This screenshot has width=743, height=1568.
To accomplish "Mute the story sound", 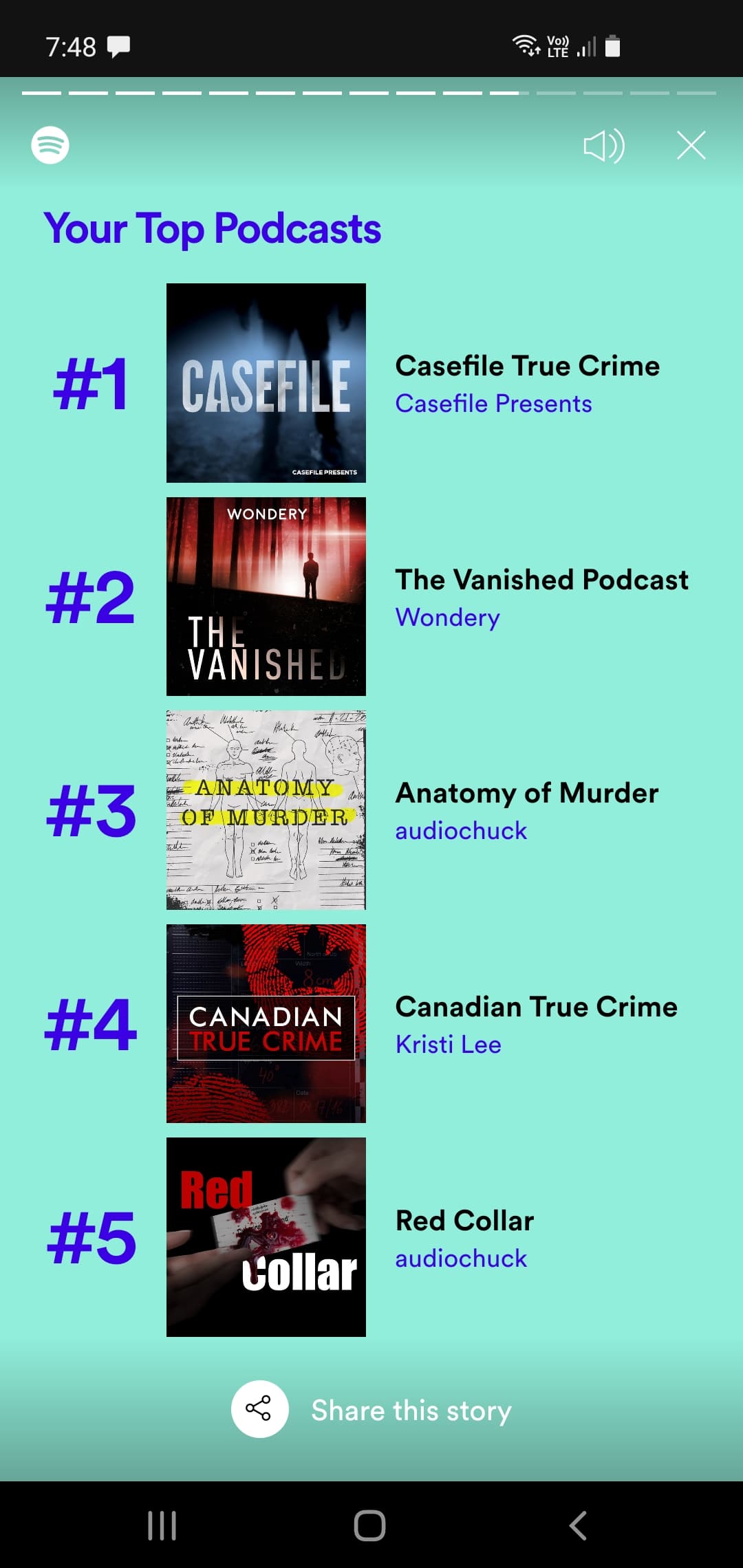I will (x=603, y=146).
